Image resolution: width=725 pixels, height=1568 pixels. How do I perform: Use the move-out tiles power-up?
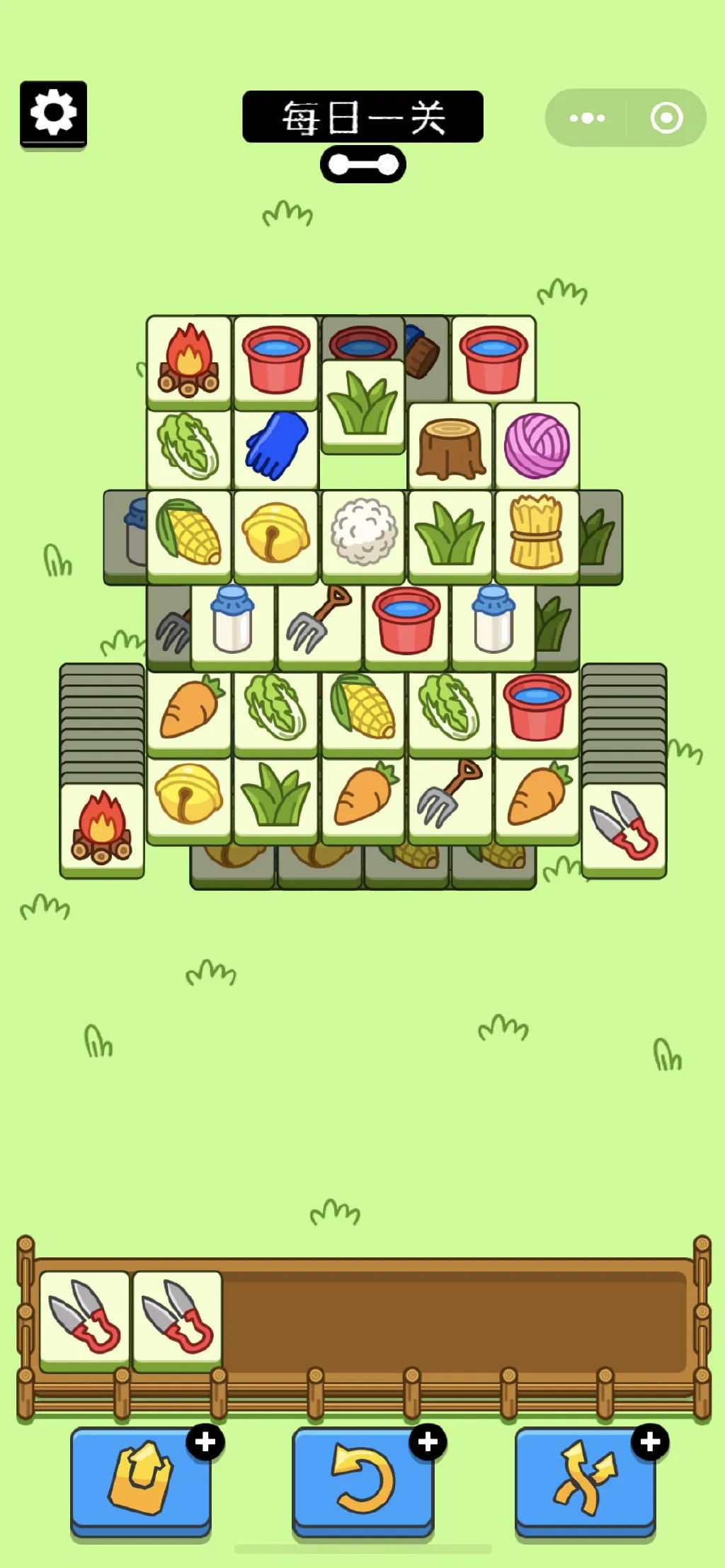coord(141,1477)
